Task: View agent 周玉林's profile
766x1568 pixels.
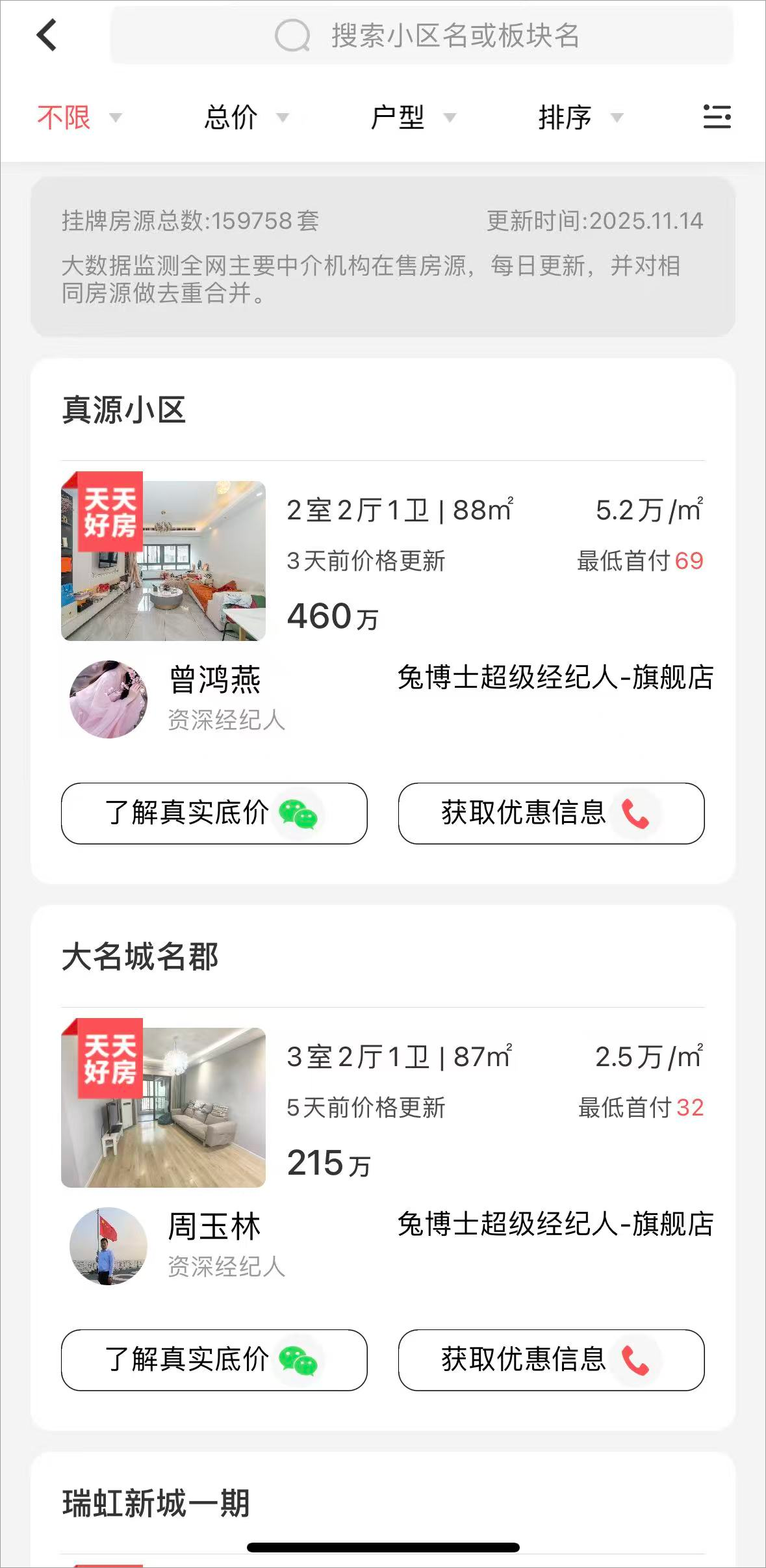Action: (x=109, y=1246)
